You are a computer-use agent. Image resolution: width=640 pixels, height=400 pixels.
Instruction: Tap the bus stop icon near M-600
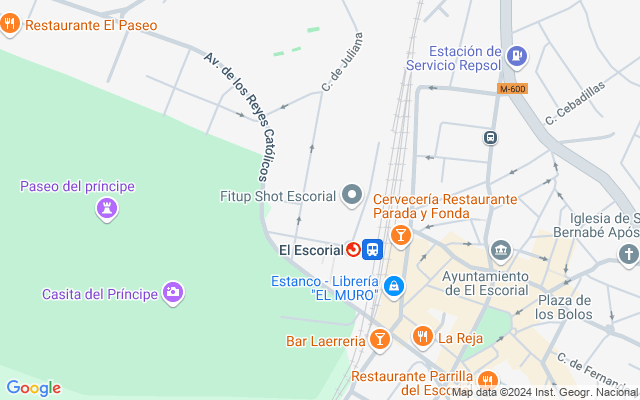coord(490,138)
